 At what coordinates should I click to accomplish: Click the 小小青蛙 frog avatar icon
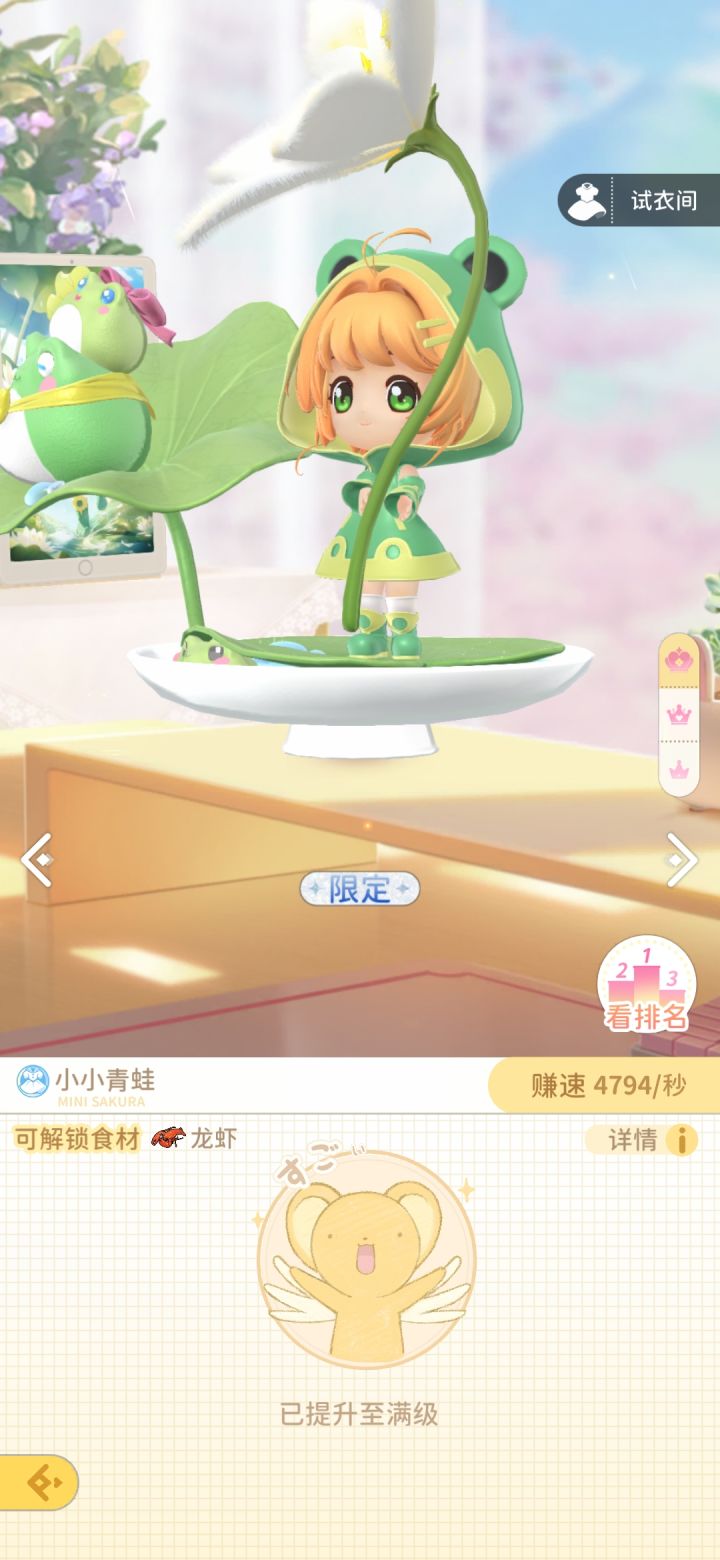pos(32,1080)
